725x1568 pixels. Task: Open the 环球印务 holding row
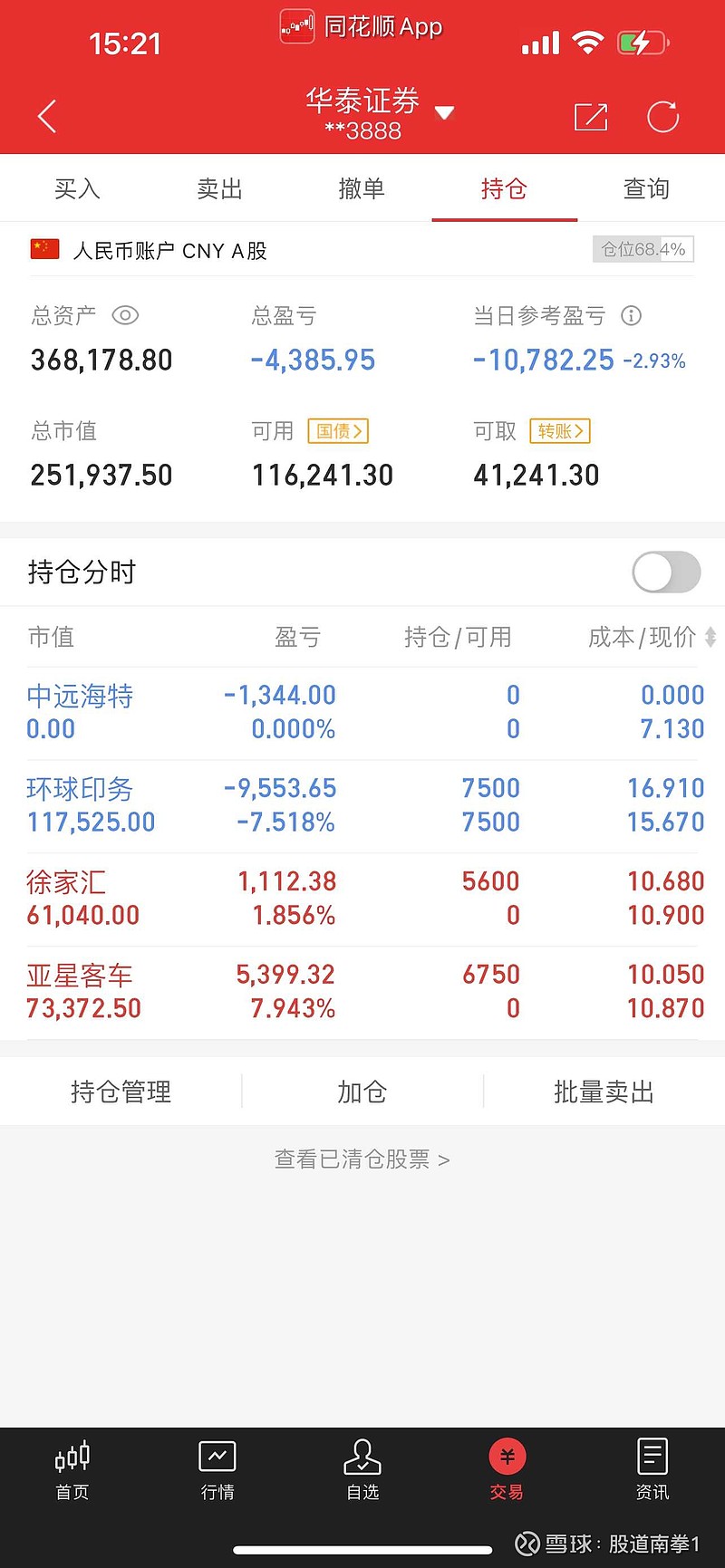[362, 805]
